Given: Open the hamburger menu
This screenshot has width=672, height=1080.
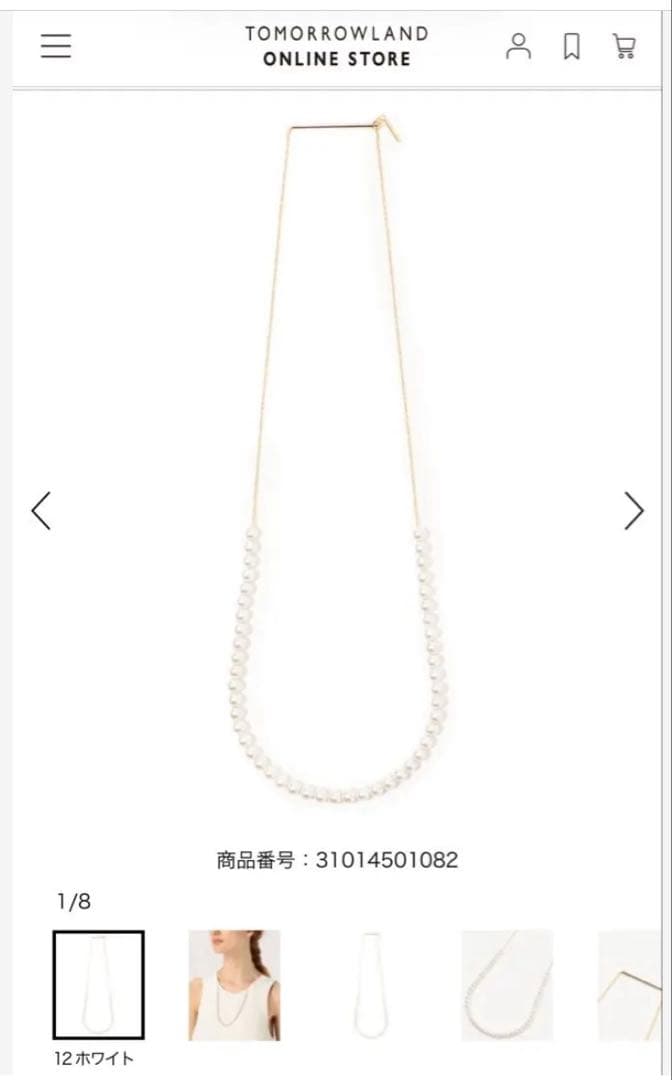Looking at the screenshot, I should (56, 46).
